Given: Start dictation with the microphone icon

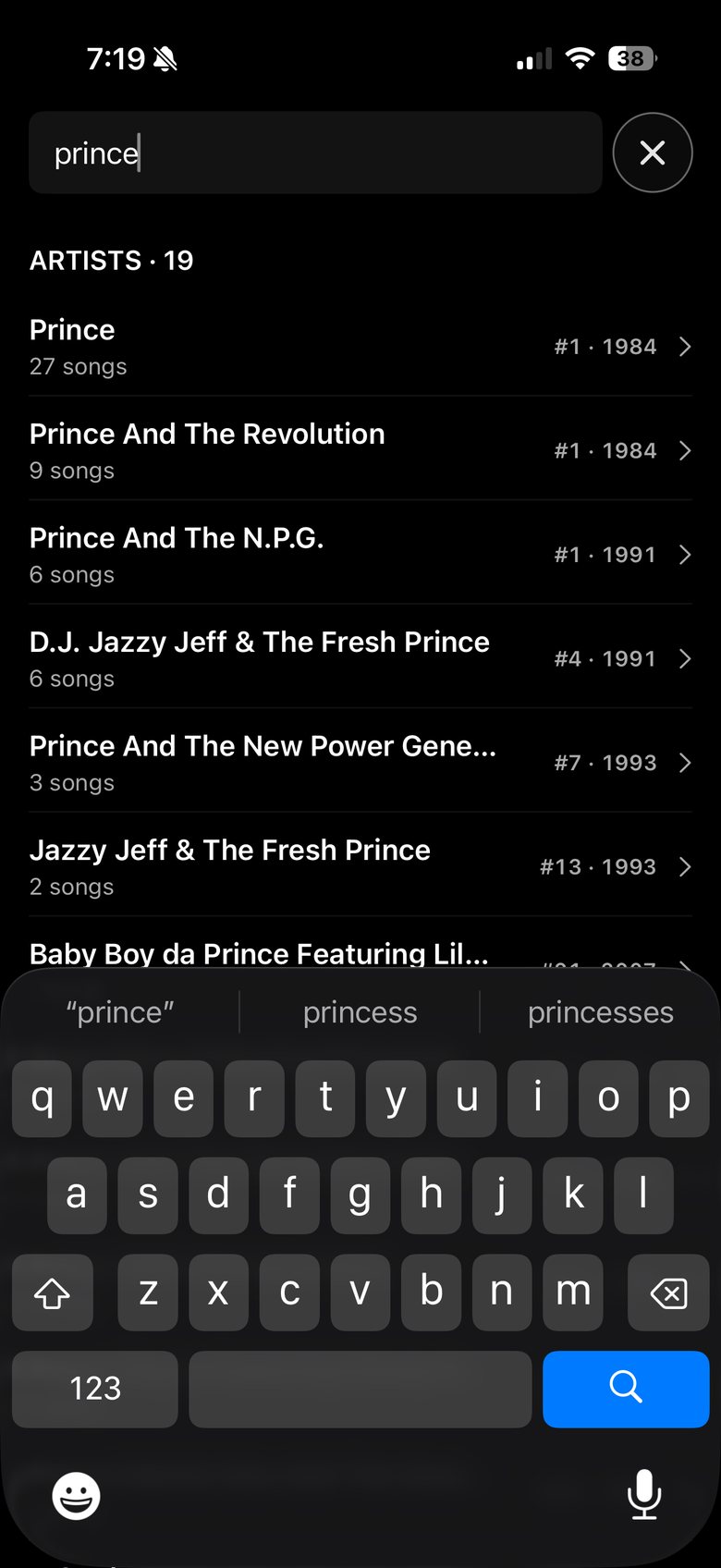Looking at the screenshot, I should (x=644, y=1495).
